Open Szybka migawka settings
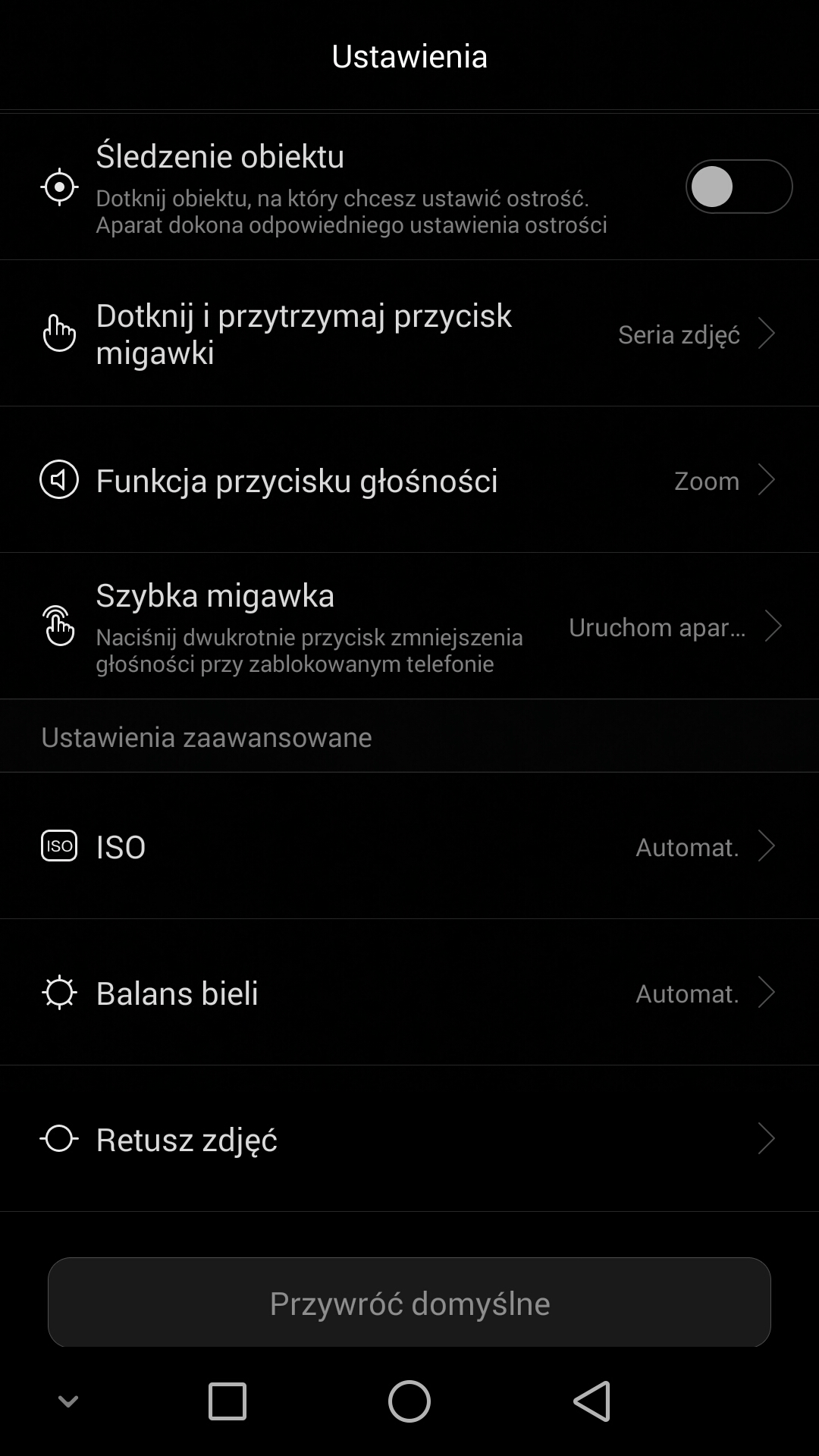This screenshot has height=1456, width=819. pos(409,626)
